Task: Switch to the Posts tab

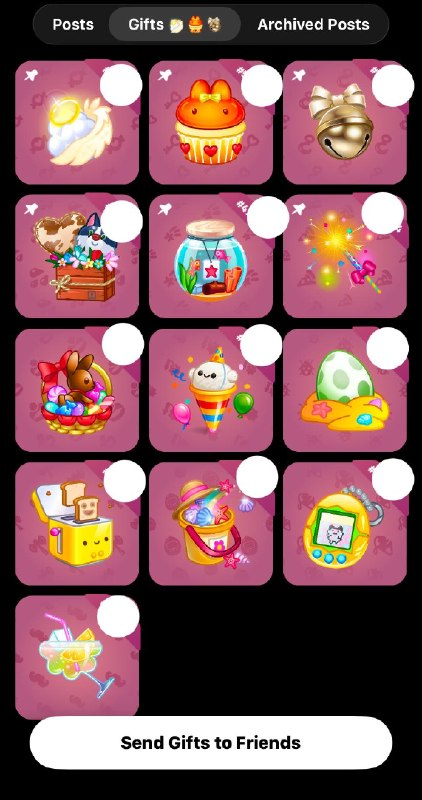Action: click(x=73, y=24)
